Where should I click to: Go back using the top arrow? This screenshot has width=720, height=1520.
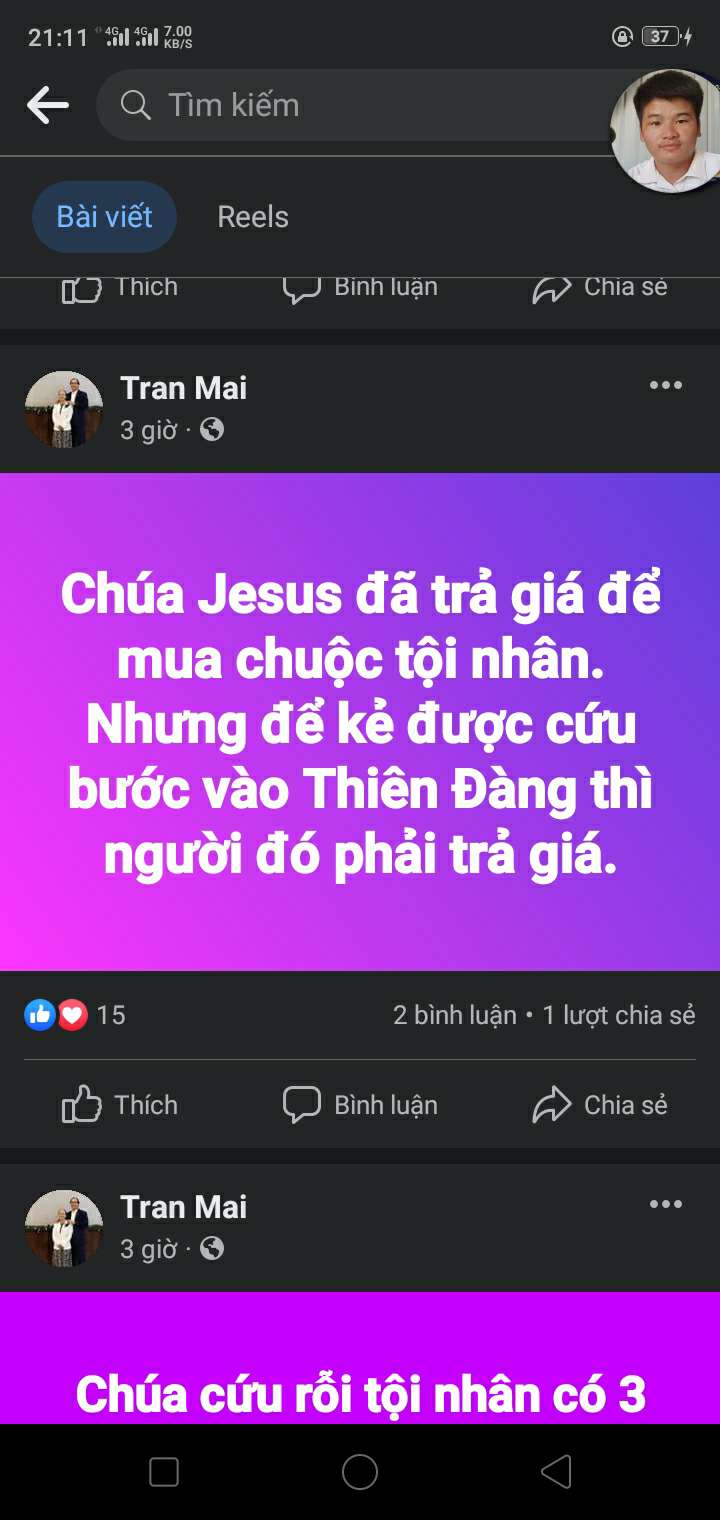47,105
